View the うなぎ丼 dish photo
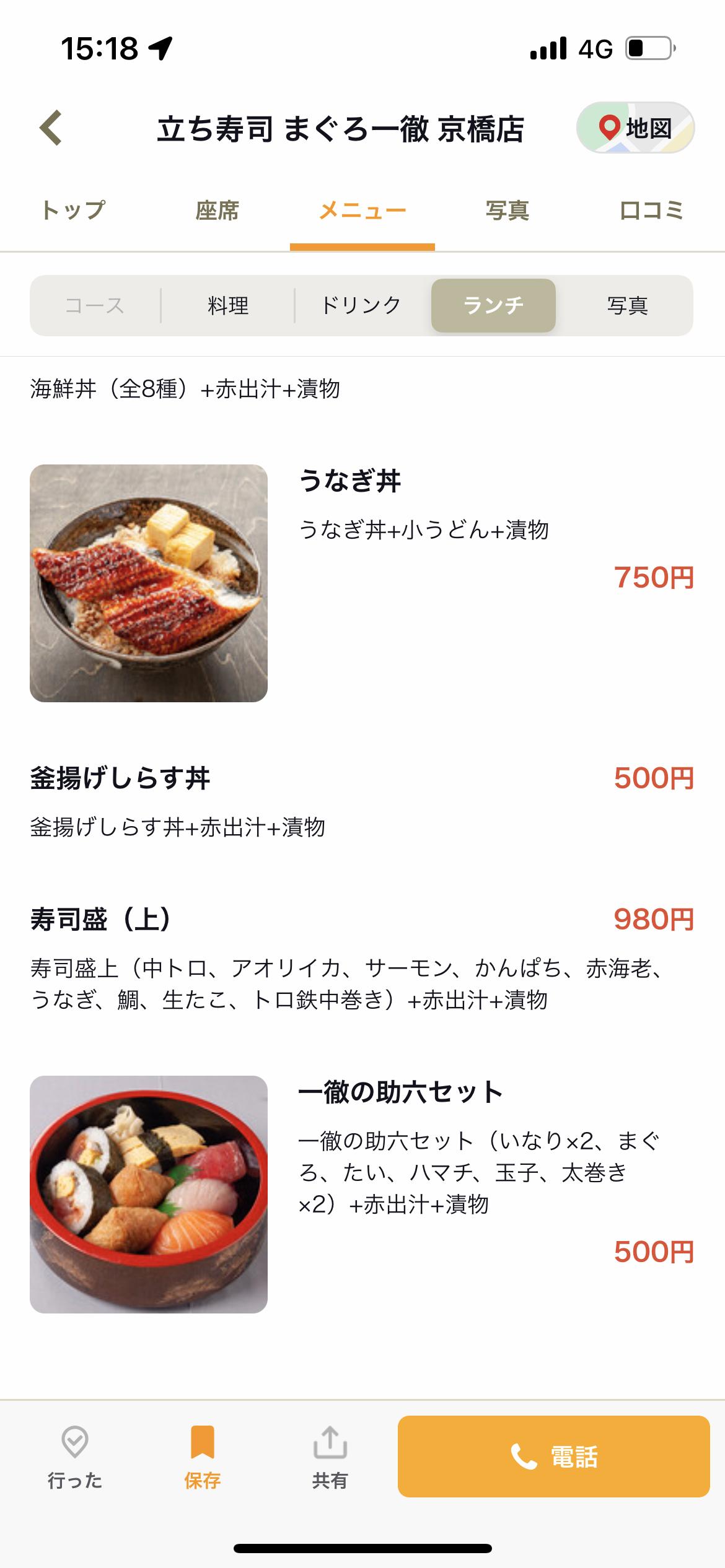The height and width of the screenshot is (1568, 725). point(149,583)
